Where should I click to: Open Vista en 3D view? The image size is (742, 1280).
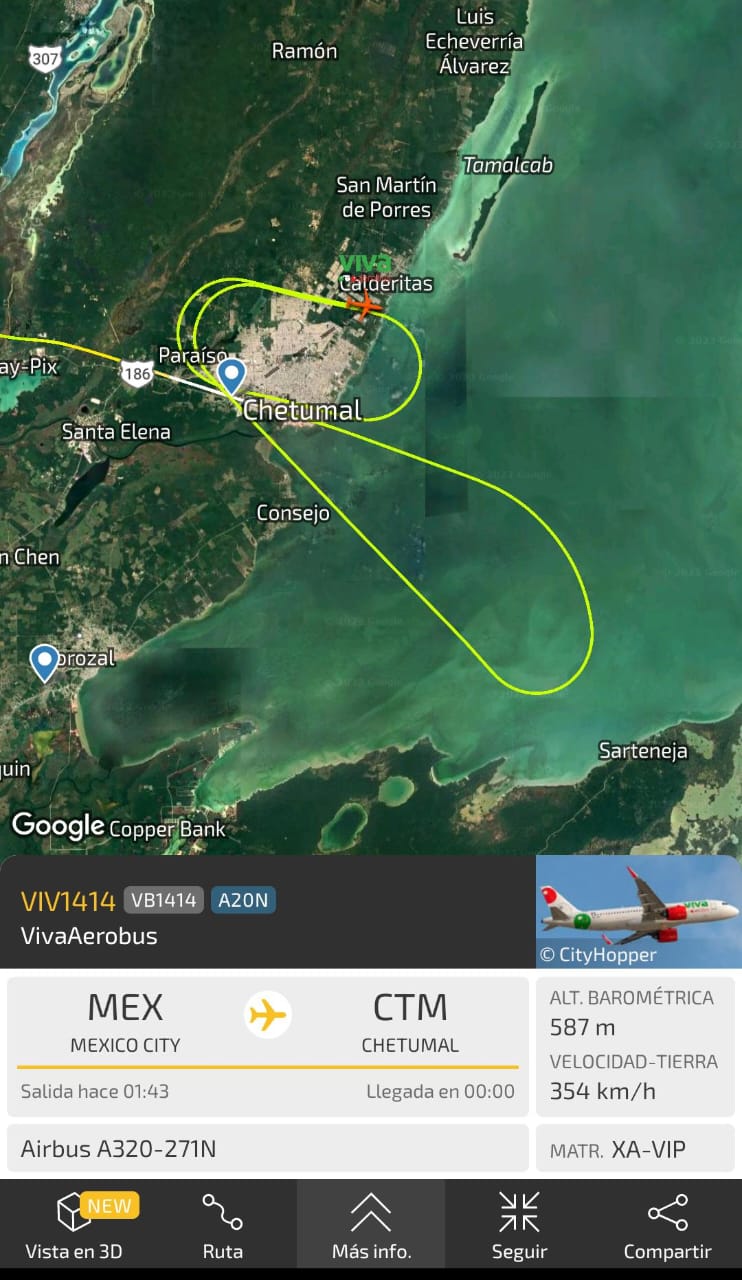click(74, 1228)
